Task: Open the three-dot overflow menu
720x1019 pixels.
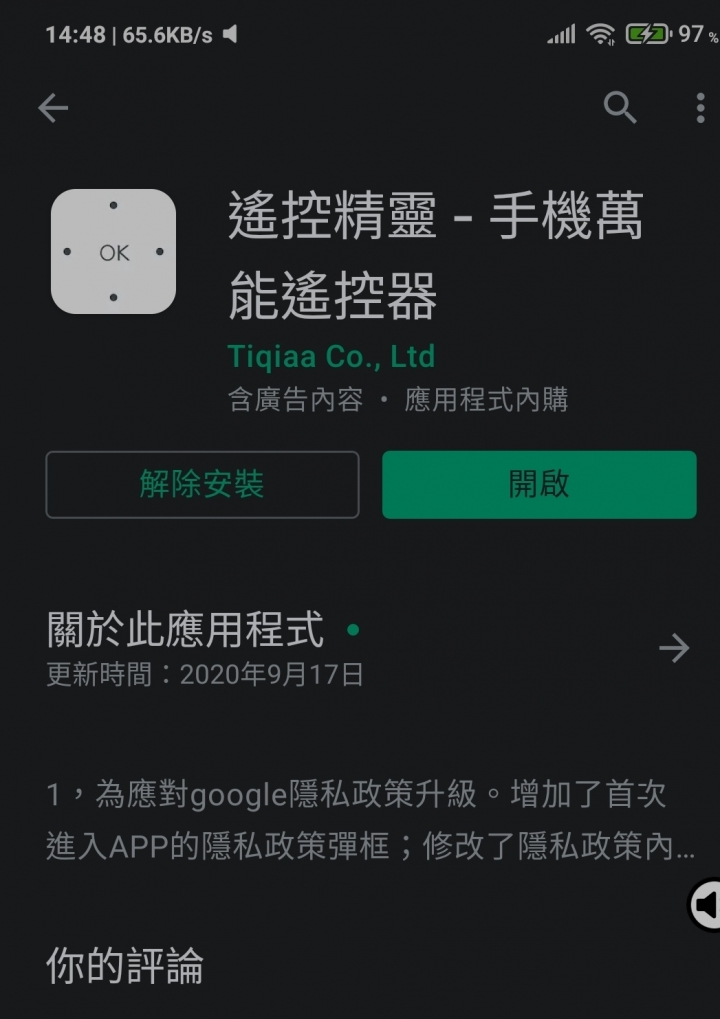Action: 700,108
